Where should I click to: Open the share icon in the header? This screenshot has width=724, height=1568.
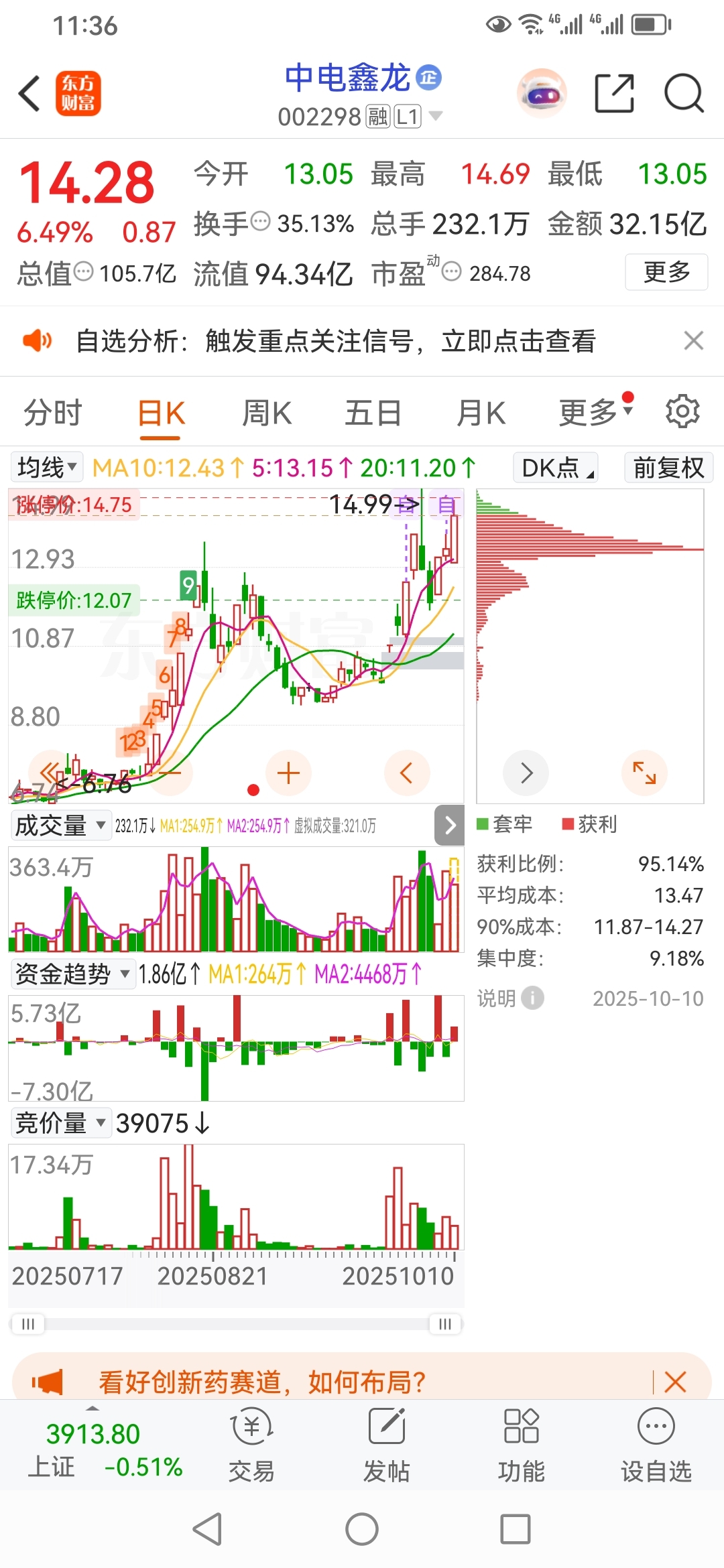pos(614,93)
